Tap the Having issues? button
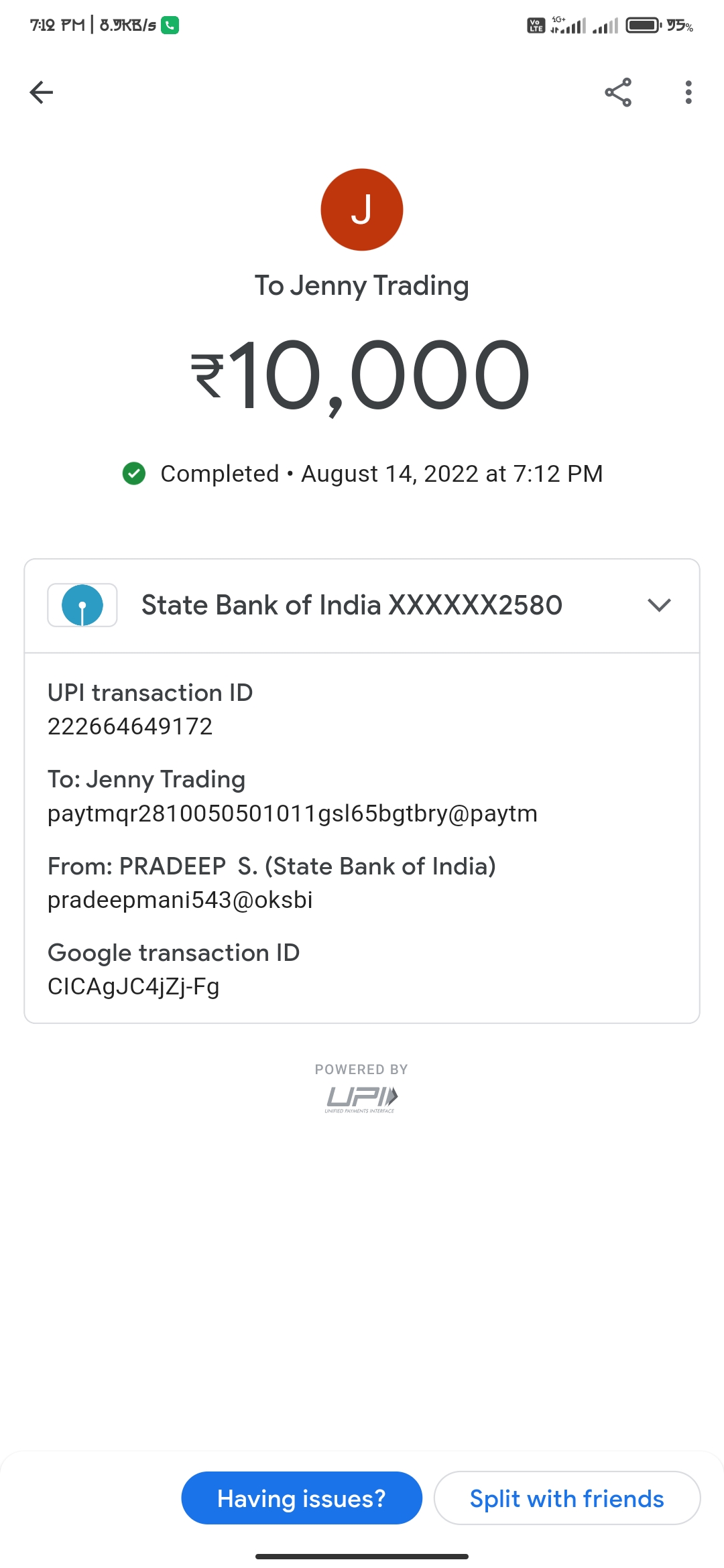 coord(302,1498)
